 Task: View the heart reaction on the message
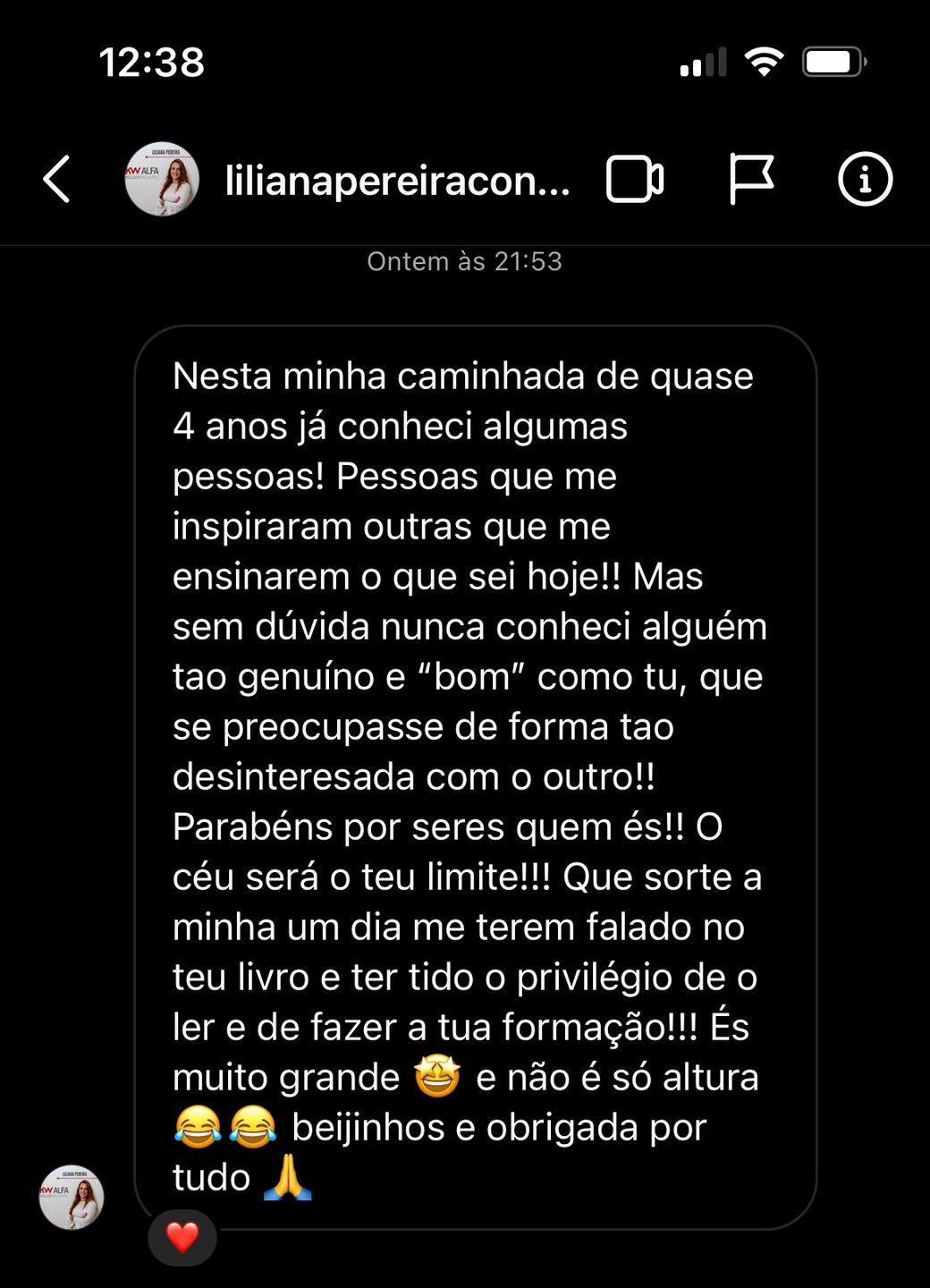pyautogui.click(x=182, y=1238)
